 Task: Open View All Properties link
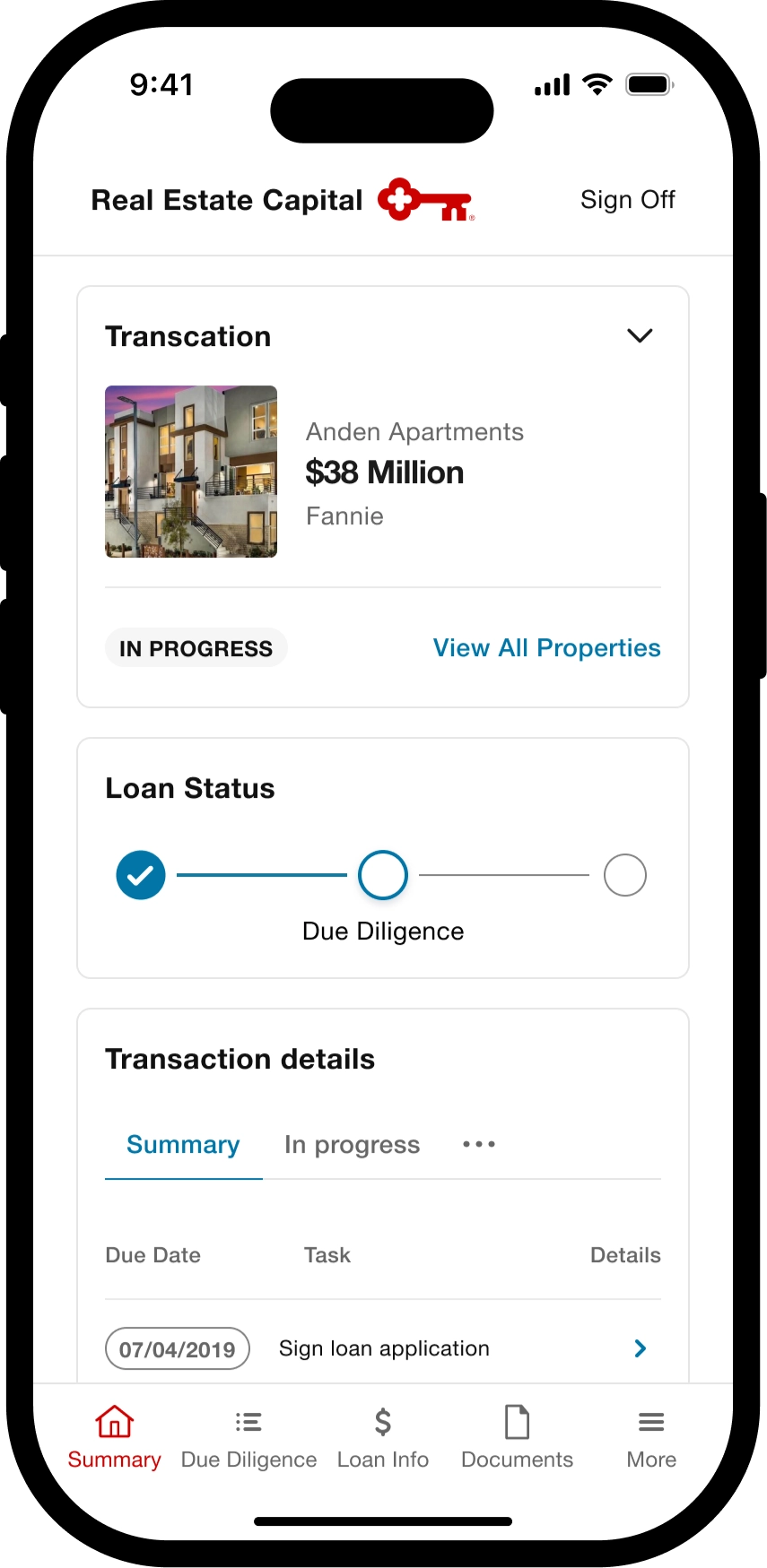(546, 648)
